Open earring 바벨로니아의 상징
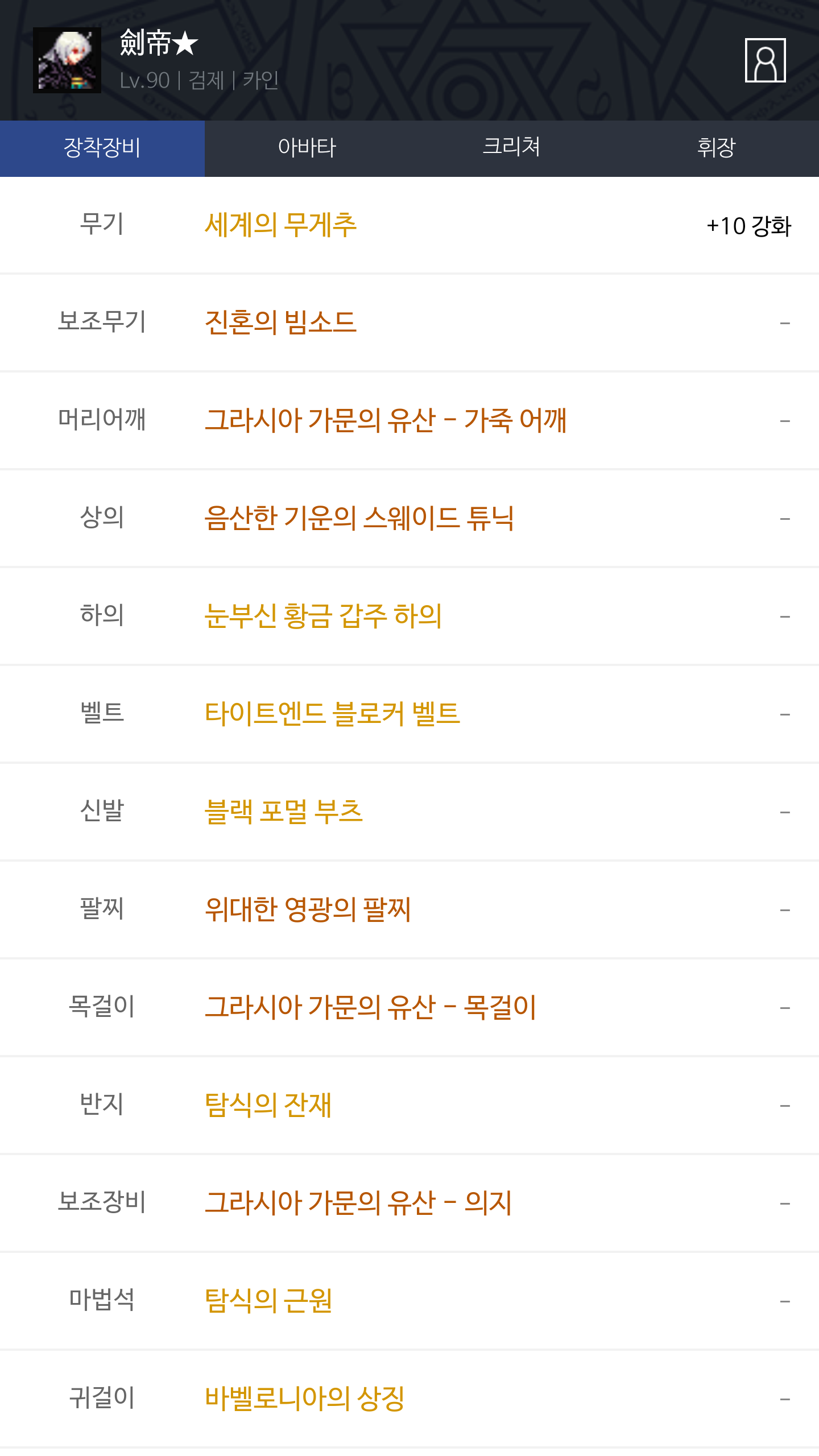Image resolution: width=819 pixels, height=1456 pixels. (x=305, y=1399)
